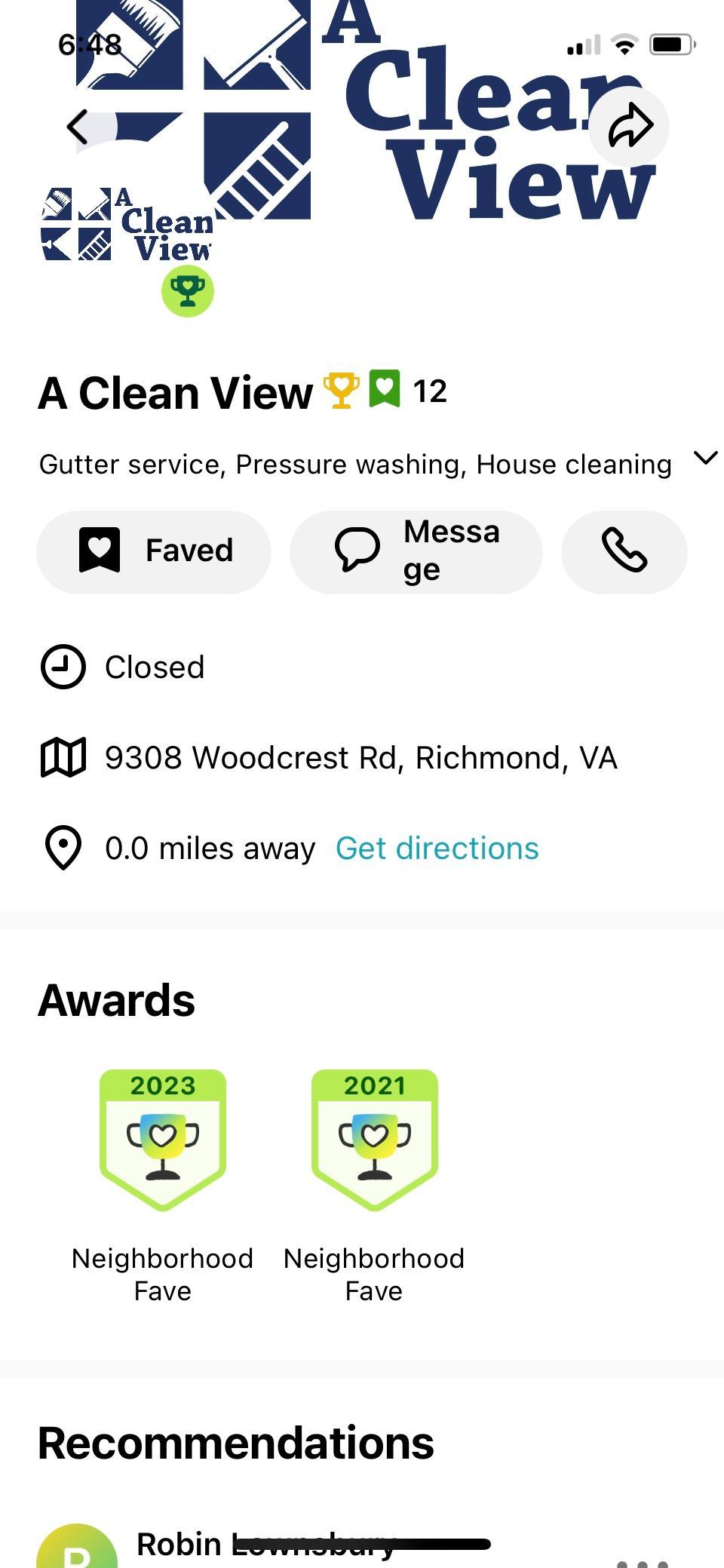This screenshot has height=1568, width=724.
Task: Expand the service categories list
Action: 705,458
